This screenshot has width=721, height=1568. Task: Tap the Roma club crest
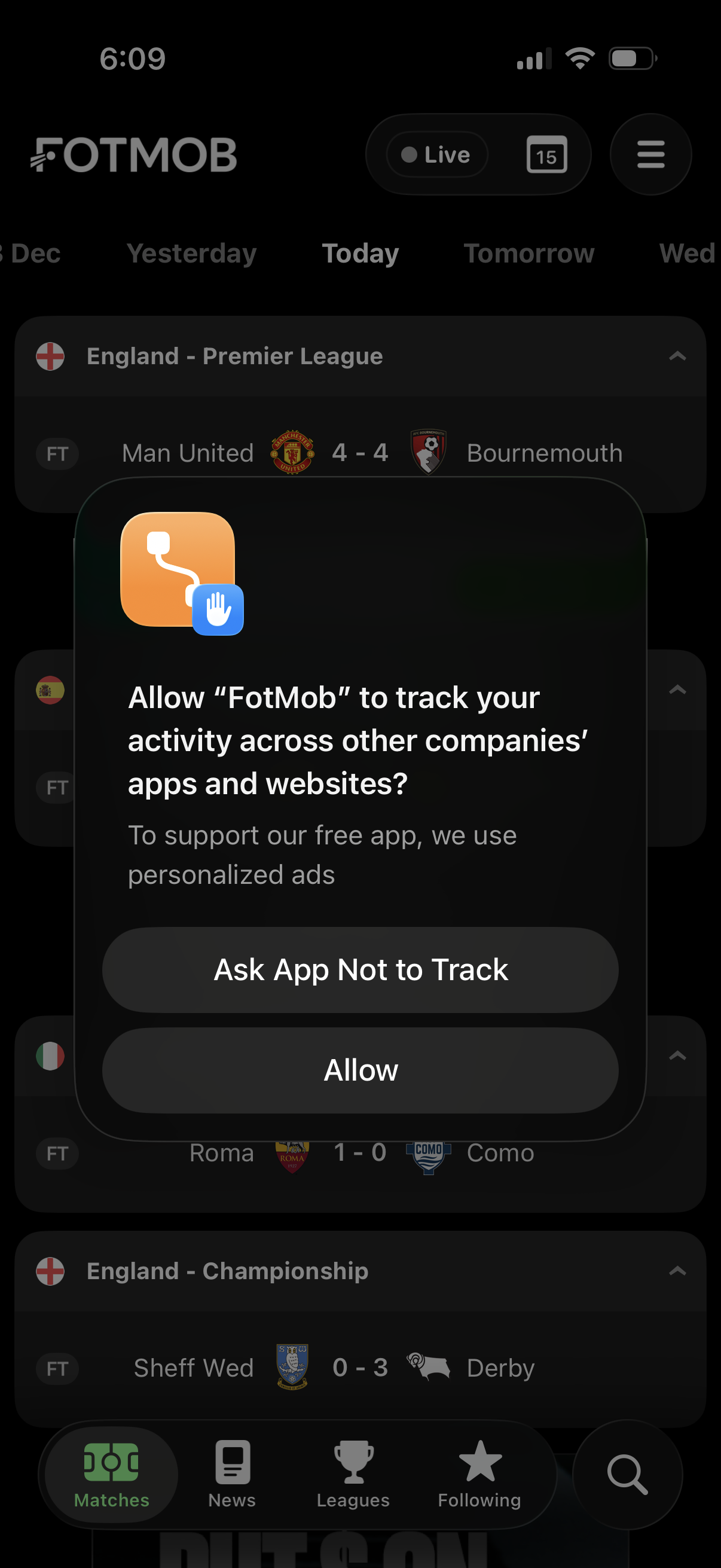[x=292, y=1152]
